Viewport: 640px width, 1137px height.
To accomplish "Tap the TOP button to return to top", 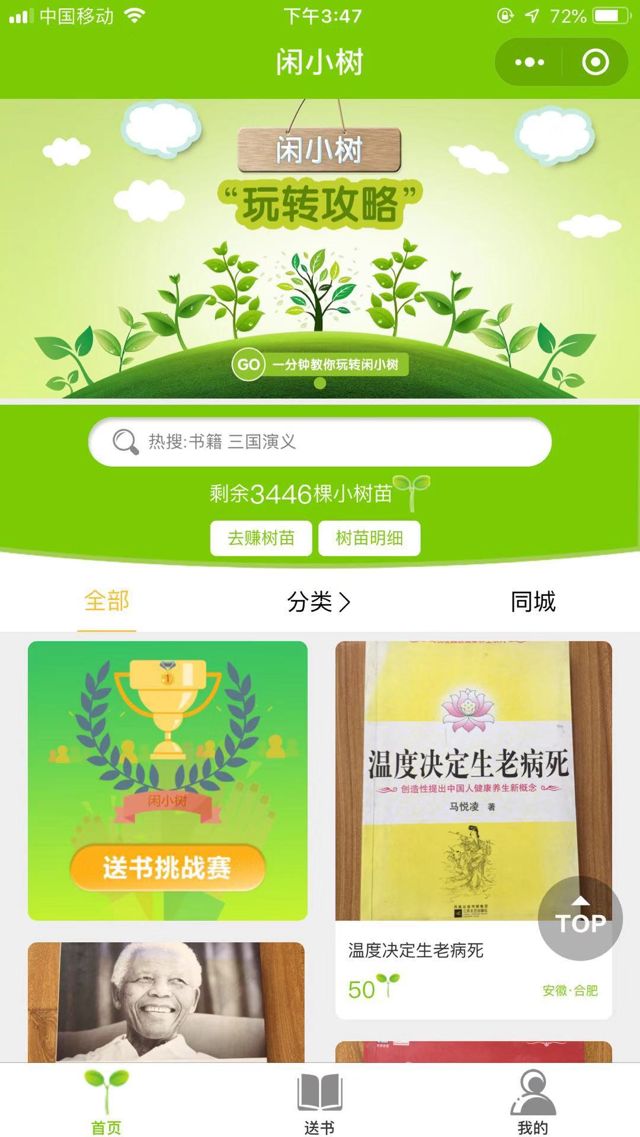I will 580,919.
